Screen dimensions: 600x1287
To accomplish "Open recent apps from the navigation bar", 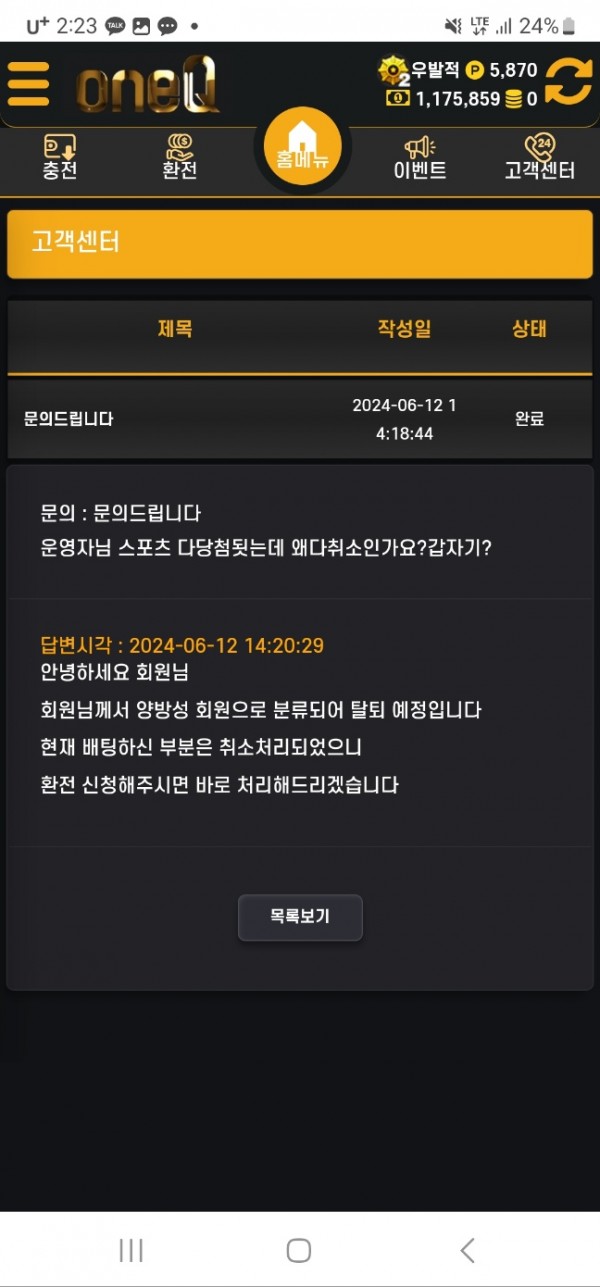I will 131,1249.
